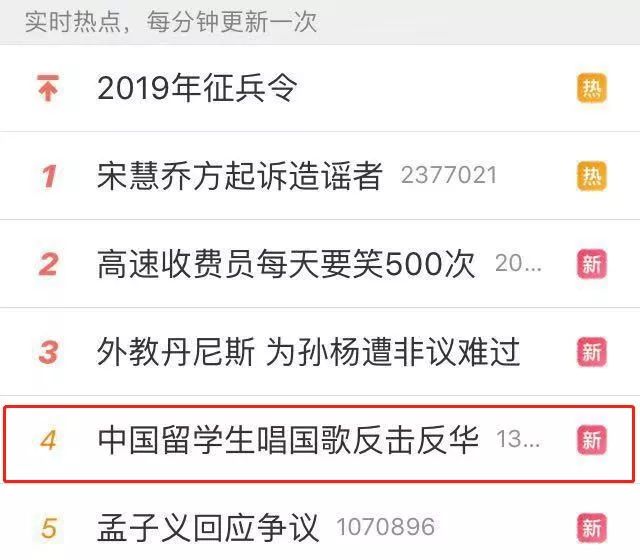Open hot topic 宋慧乔方起诉造谣者

(x=240, y=177)
